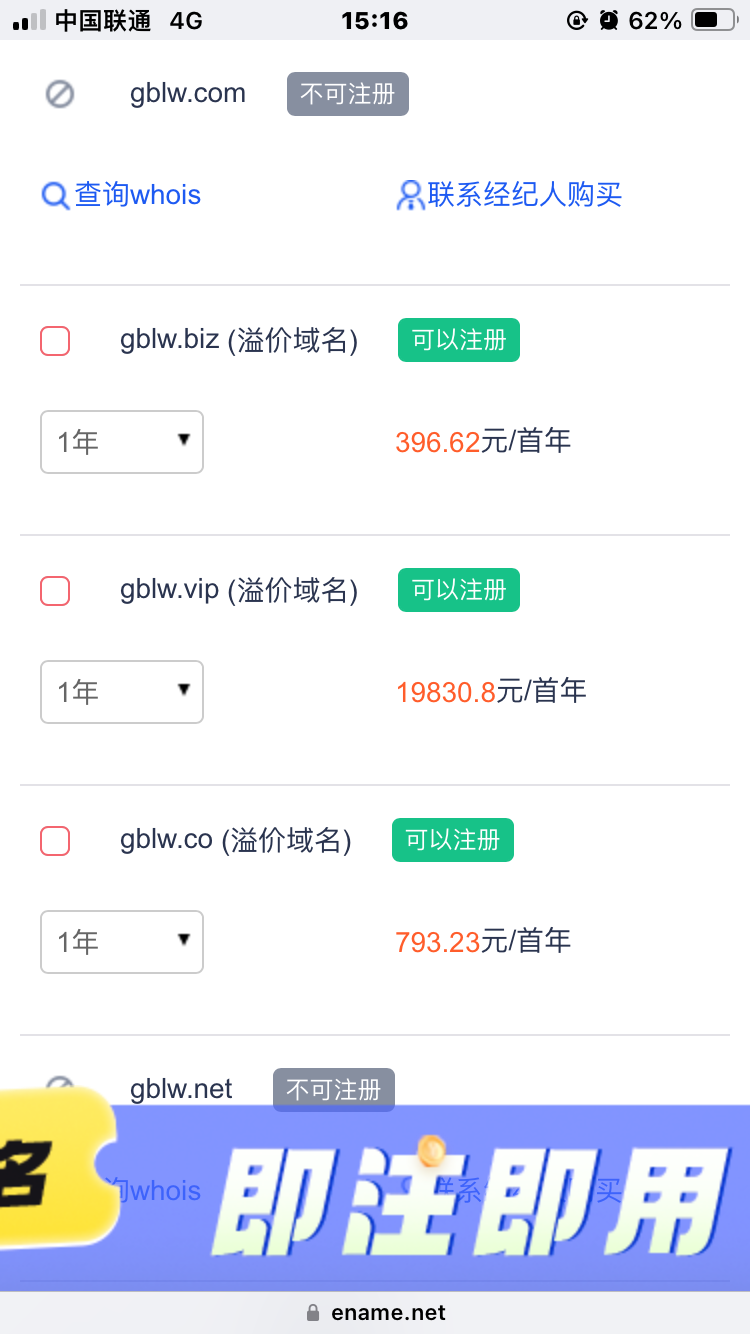Select the gblw.vip checkbox

(55, 591)
